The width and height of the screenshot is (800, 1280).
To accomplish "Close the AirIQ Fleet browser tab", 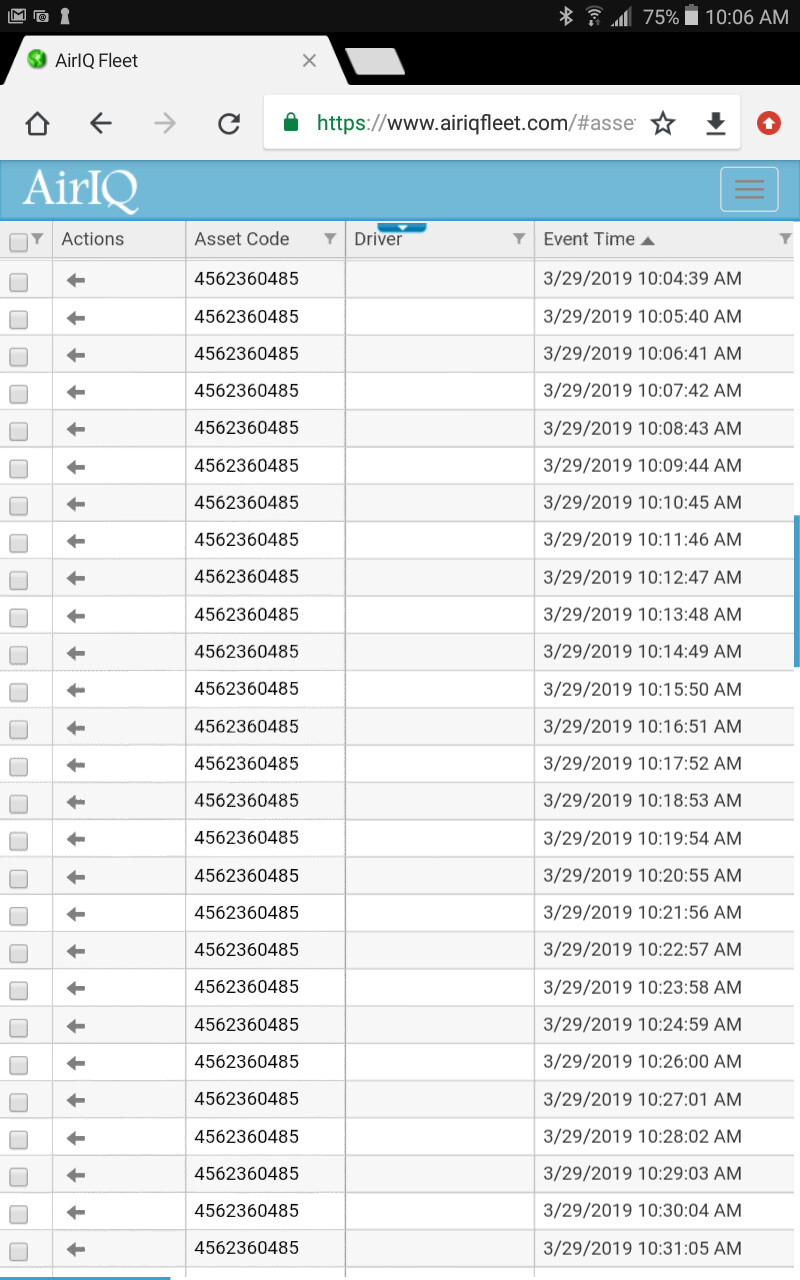I will coord(309,61).
